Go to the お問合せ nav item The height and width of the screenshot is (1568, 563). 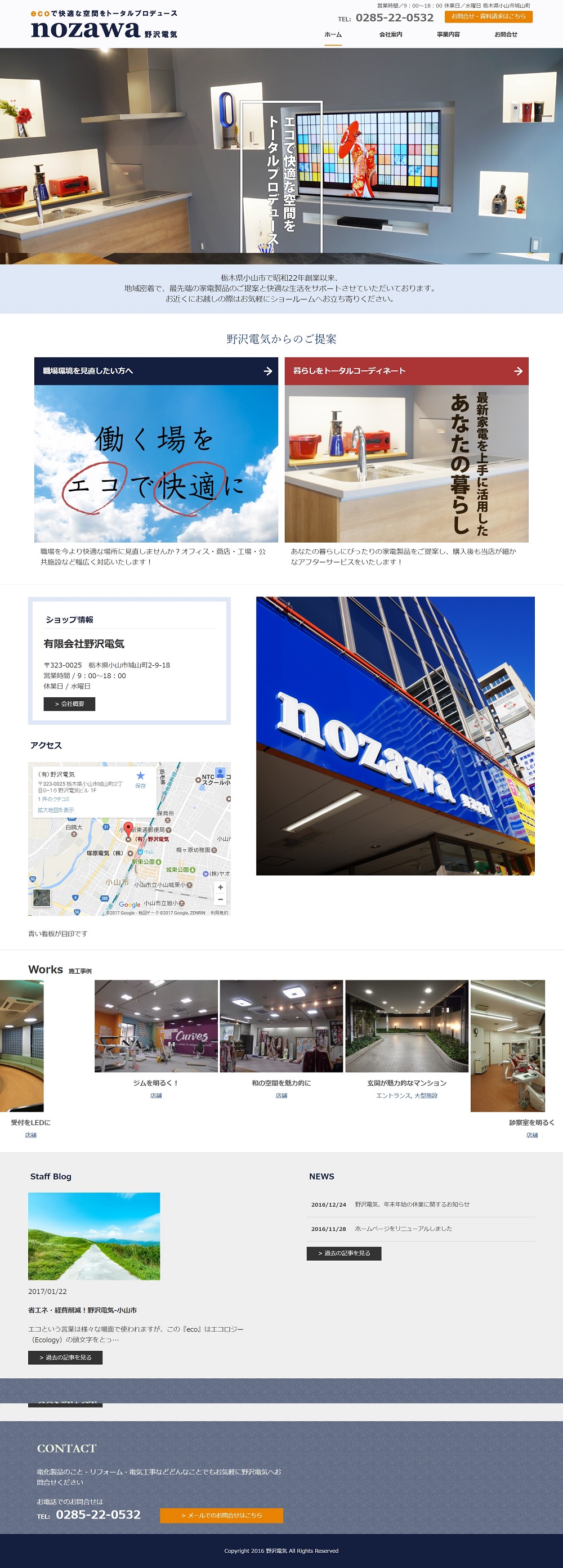click(505, 35)
